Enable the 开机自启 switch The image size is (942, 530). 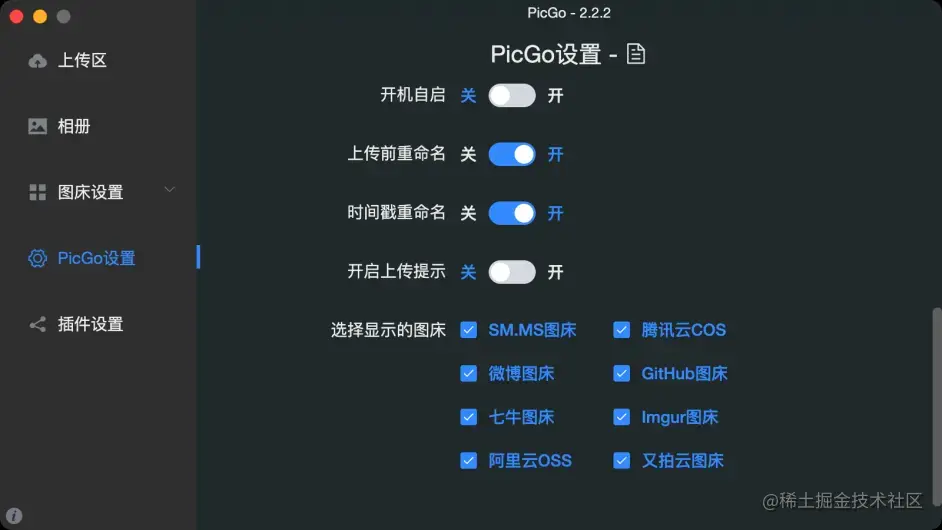511,95
